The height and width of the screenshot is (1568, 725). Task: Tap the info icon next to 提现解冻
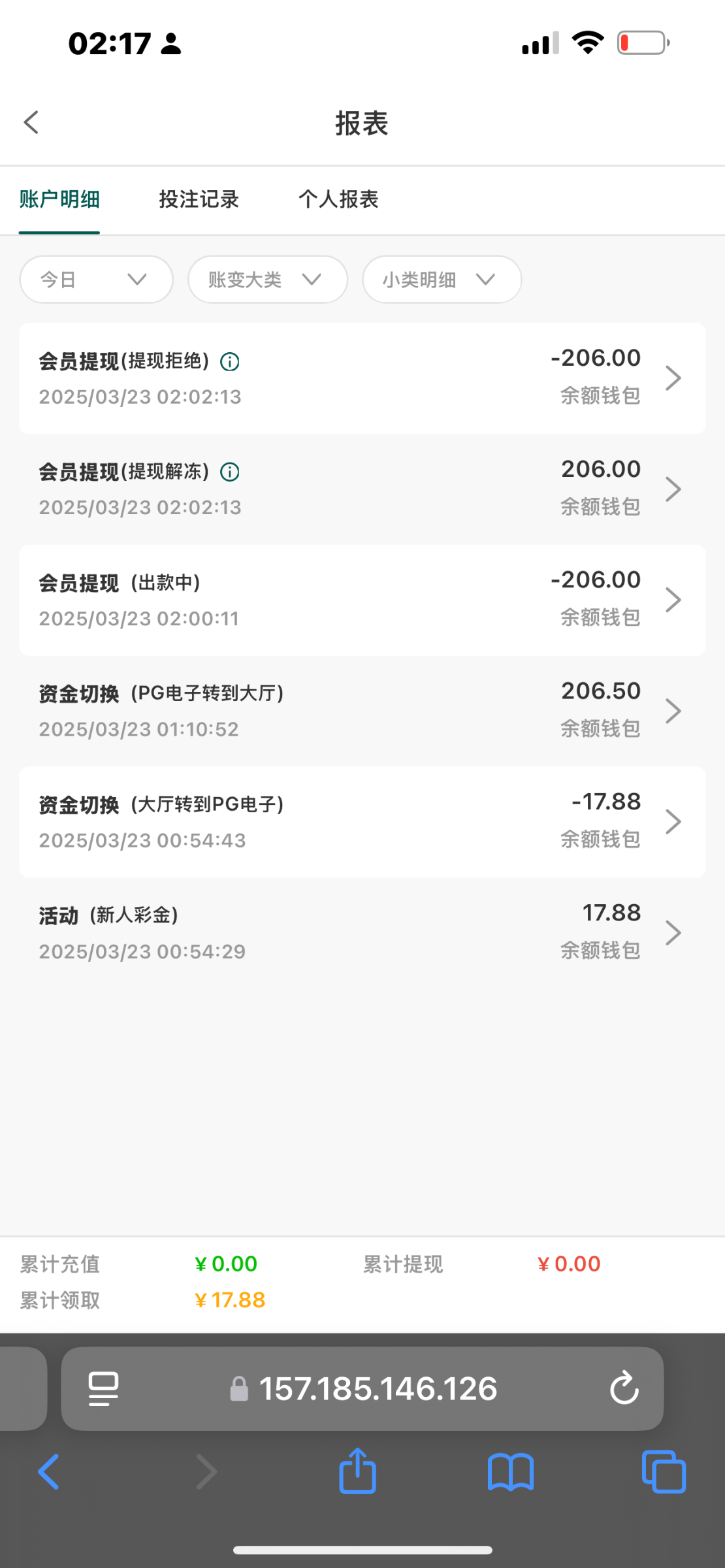pyautogui.click(x=230, y=472)
